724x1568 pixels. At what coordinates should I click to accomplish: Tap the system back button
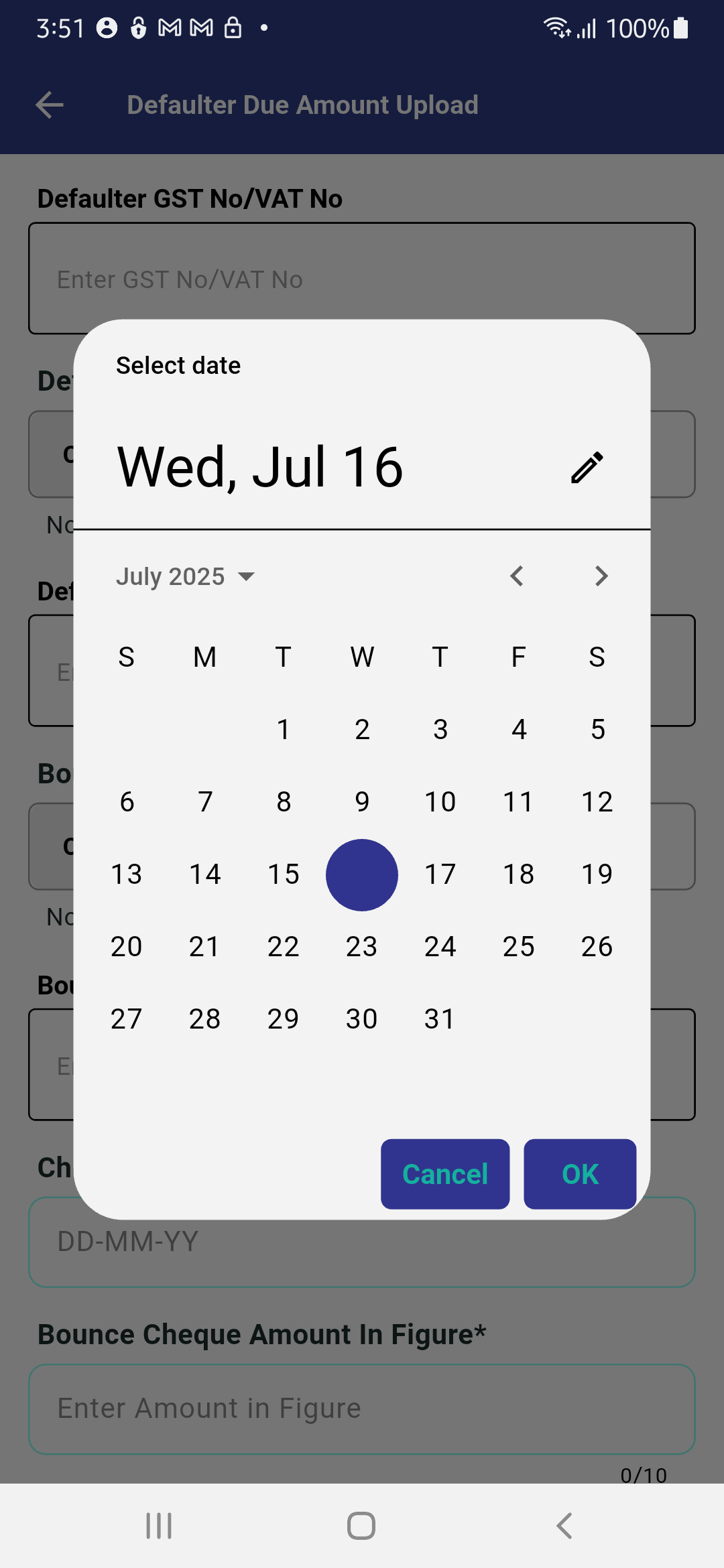coord(564,1526)
